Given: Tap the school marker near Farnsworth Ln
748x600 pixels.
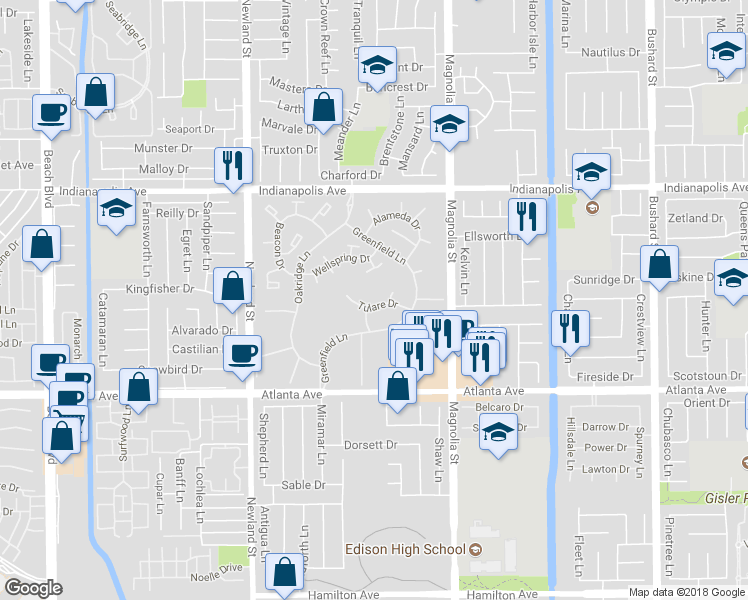Looking at the screenshot, I should [117, 210].
